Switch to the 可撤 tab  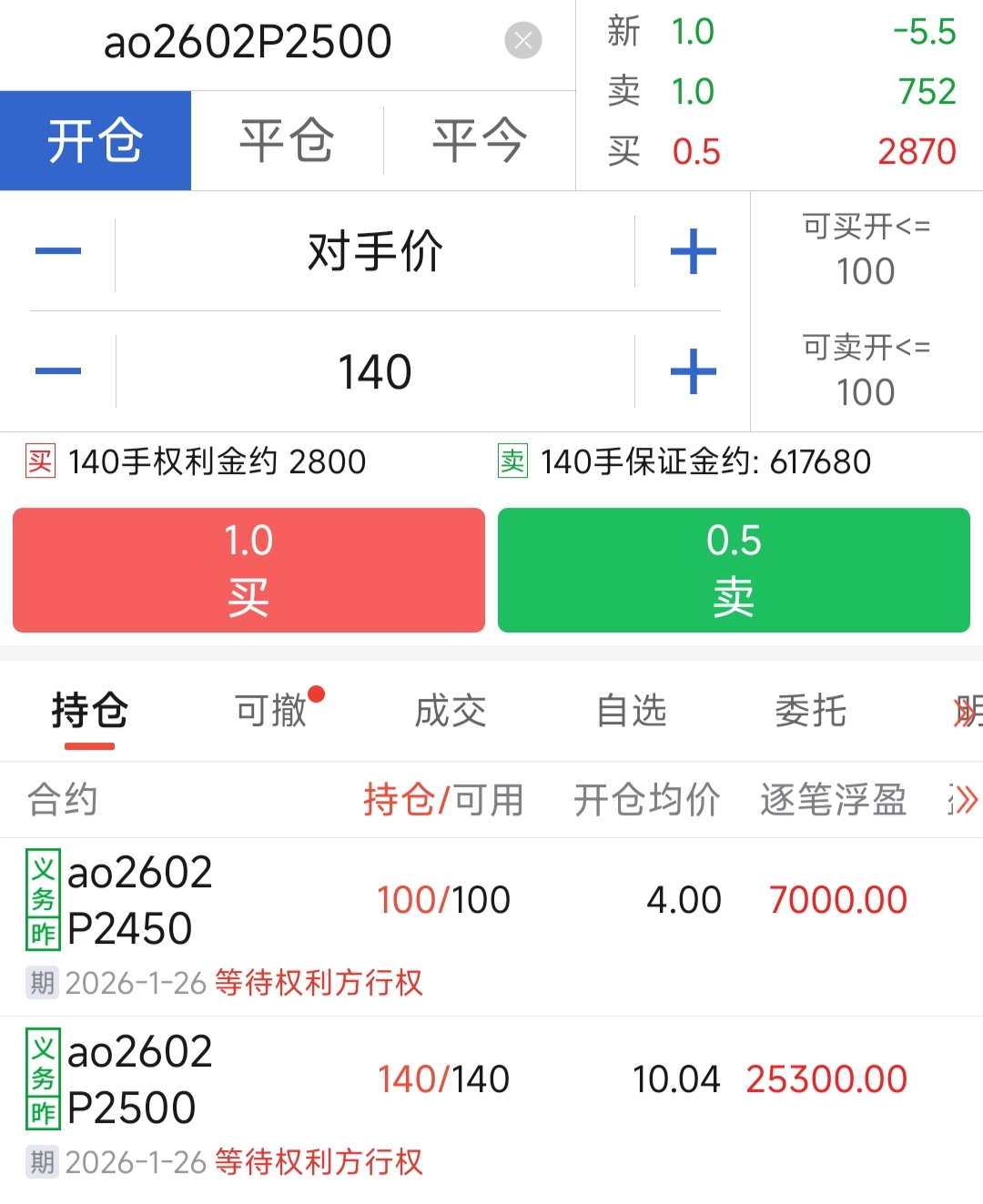(271, 711)
